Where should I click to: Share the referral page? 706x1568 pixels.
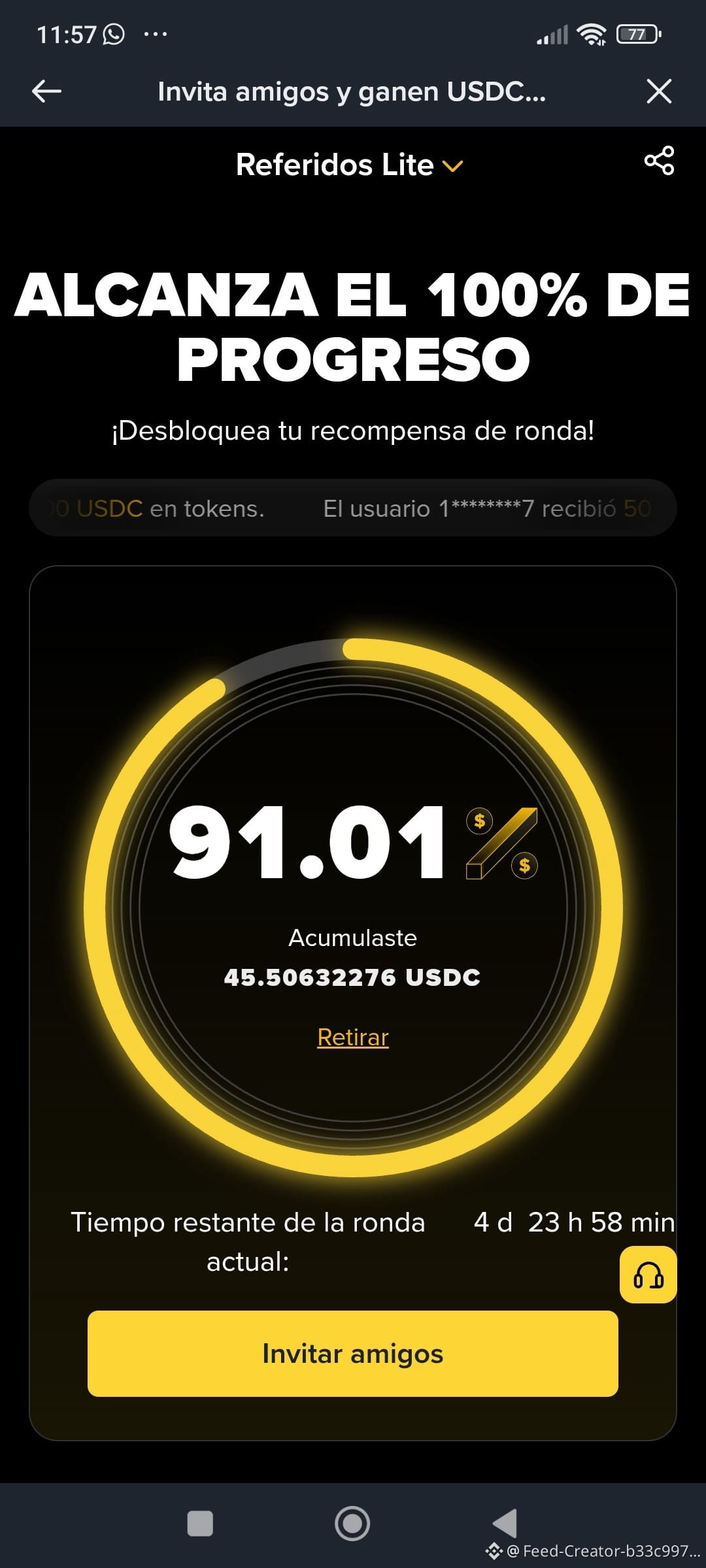659,161
